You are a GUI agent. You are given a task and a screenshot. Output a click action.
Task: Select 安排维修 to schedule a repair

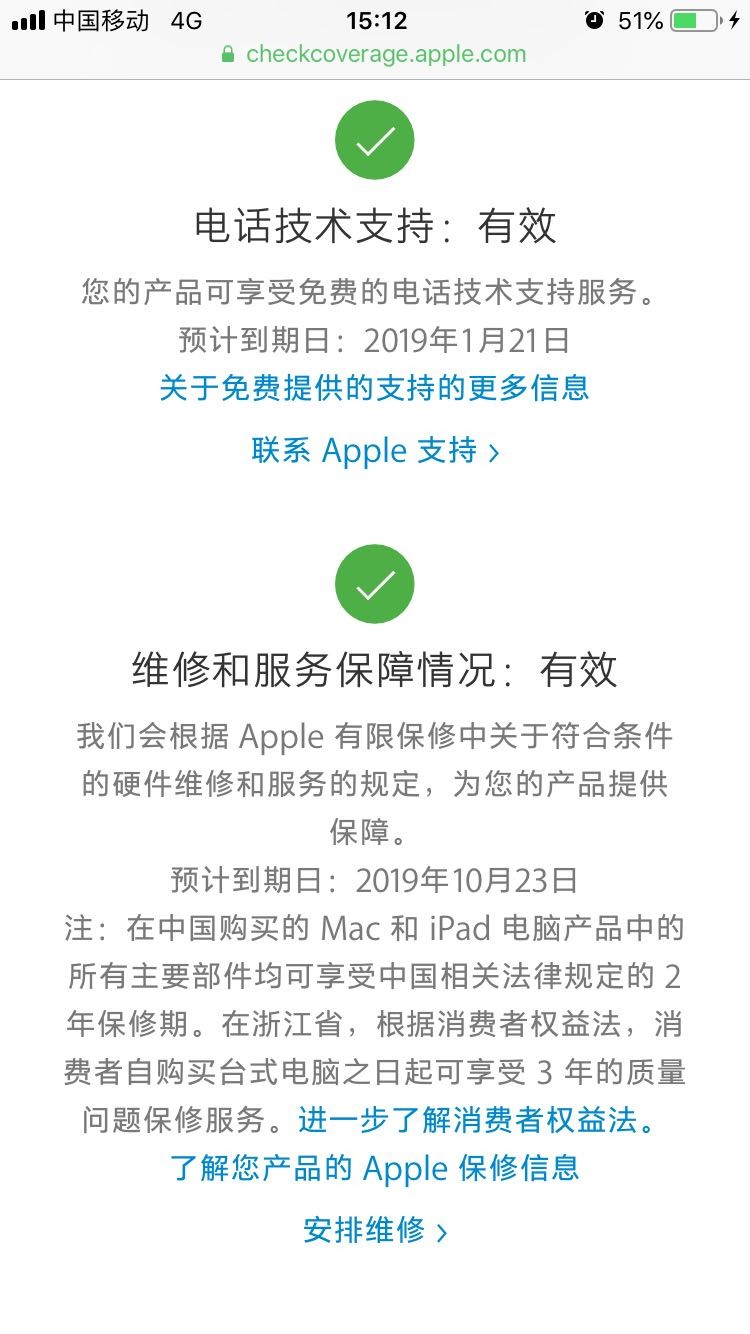374,1230
